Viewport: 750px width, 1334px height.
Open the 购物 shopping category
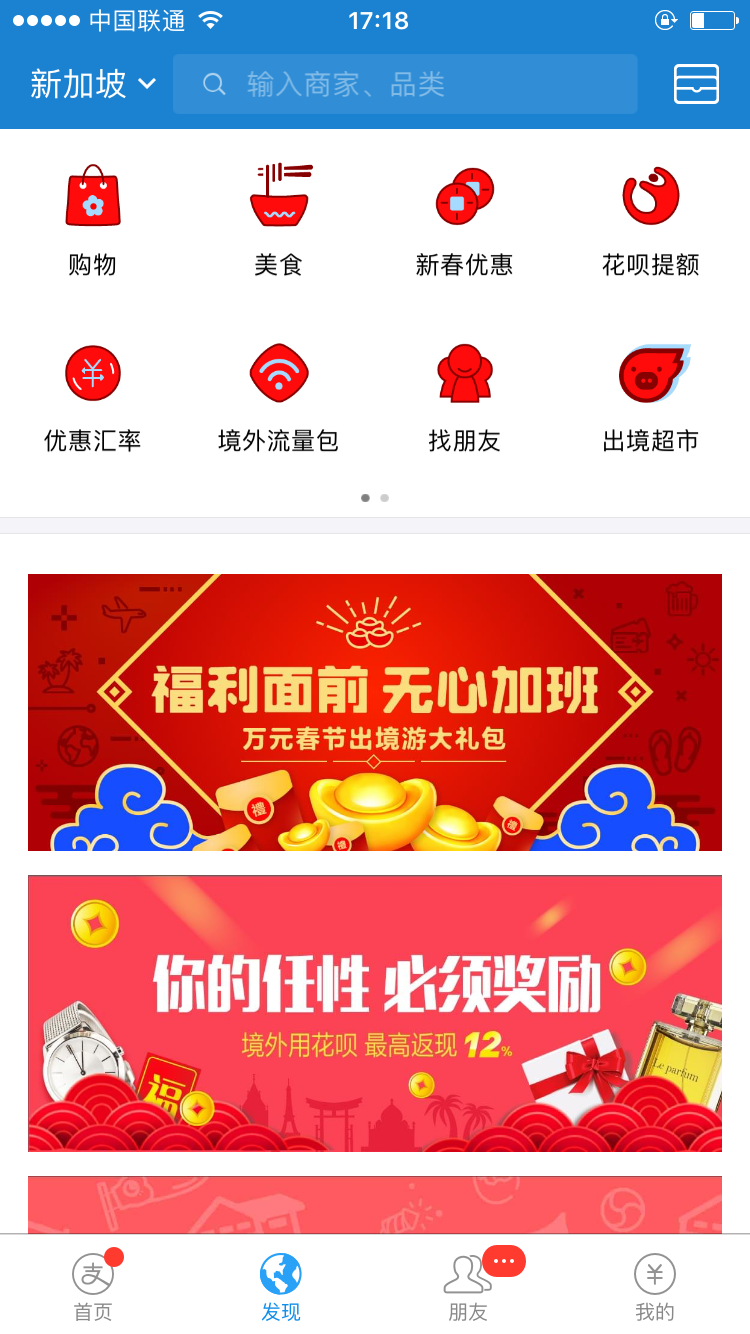[93, 221]
